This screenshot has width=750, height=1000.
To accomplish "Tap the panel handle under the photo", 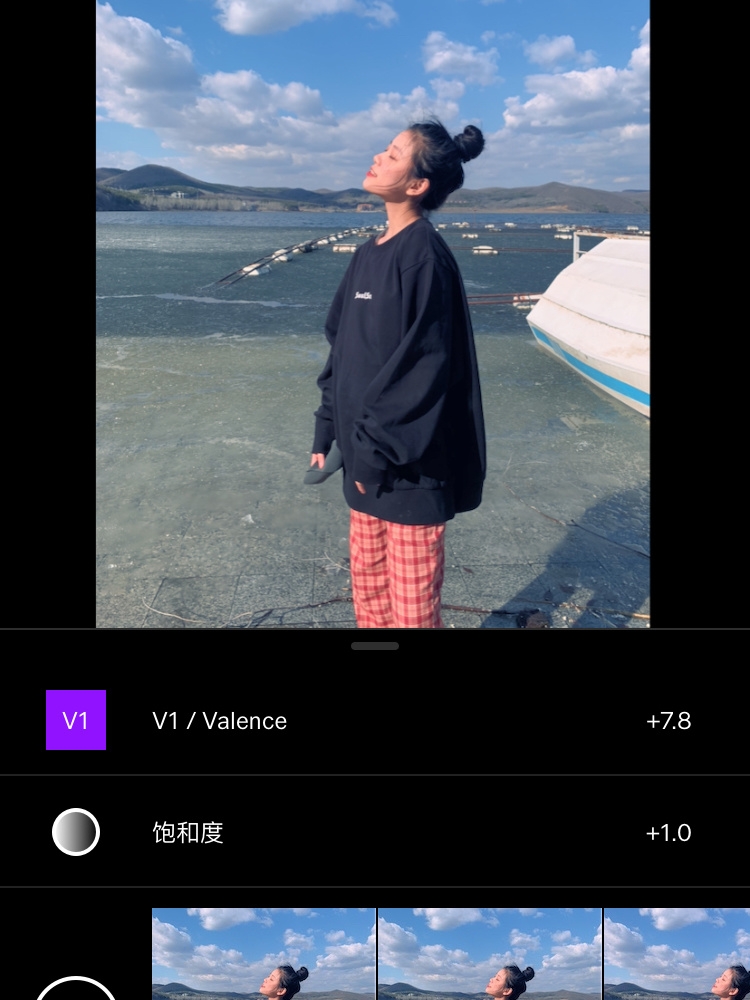I will tap(375, 646).
